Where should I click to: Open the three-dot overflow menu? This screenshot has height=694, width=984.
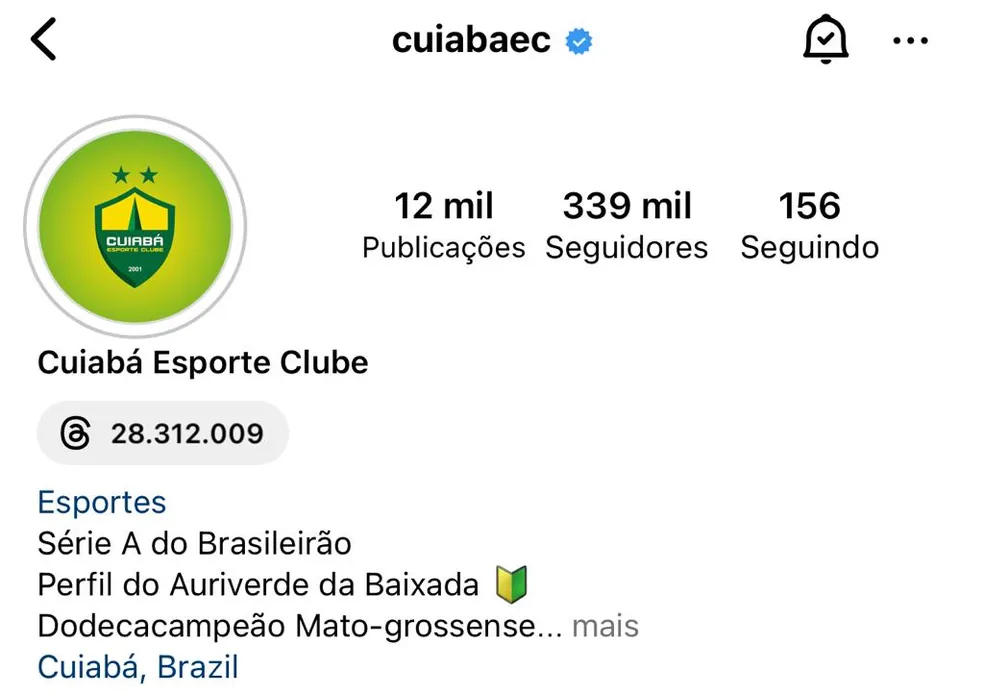pyautogui.click(x=909, y=41)
